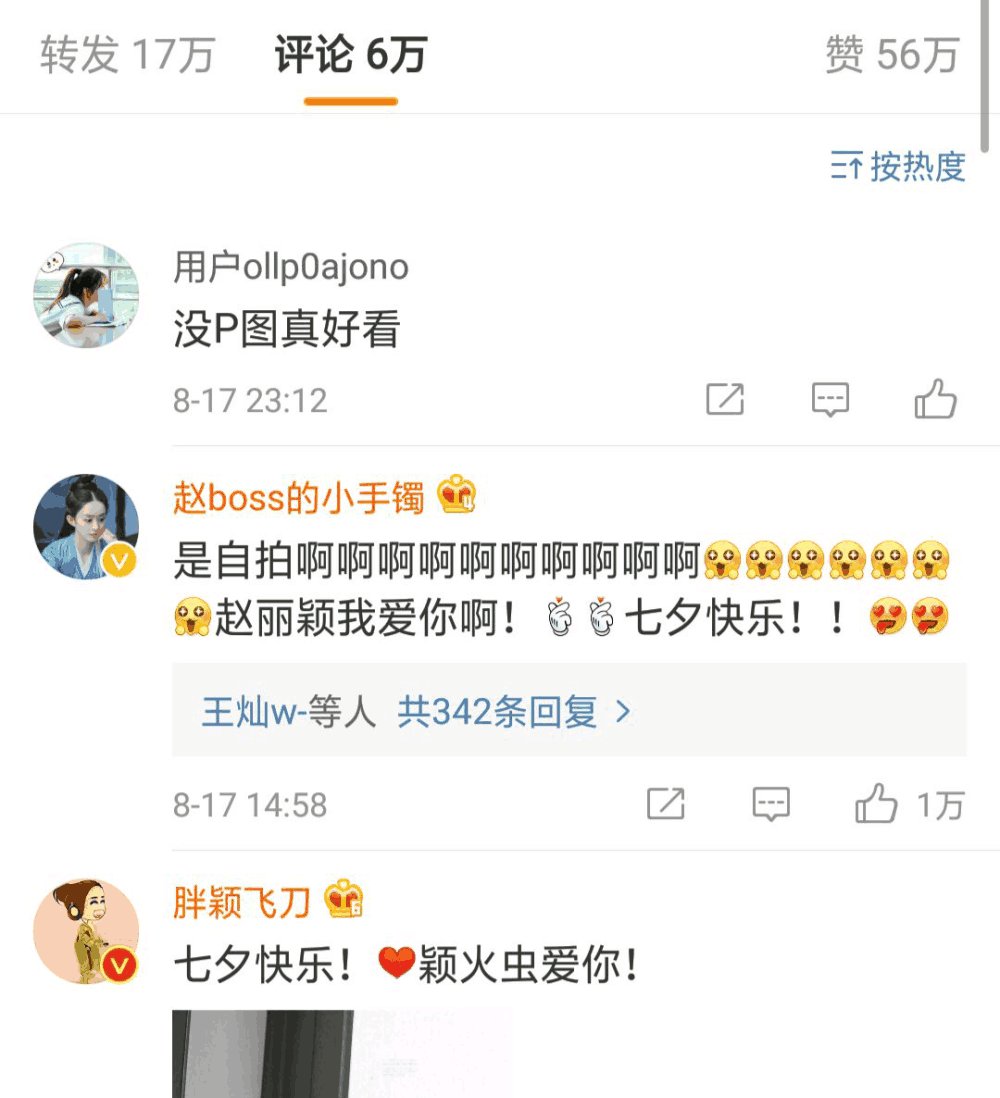View the image attached to 胖颖飞刀's comment

point(340,1055)
